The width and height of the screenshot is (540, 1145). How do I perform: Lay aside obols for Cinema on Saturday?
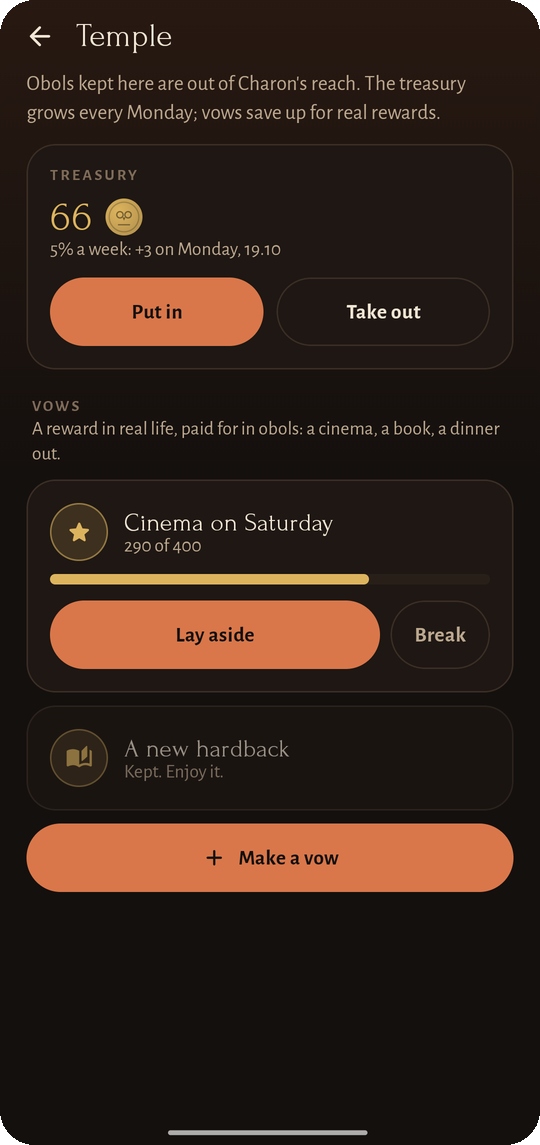[x=215, y=635]
